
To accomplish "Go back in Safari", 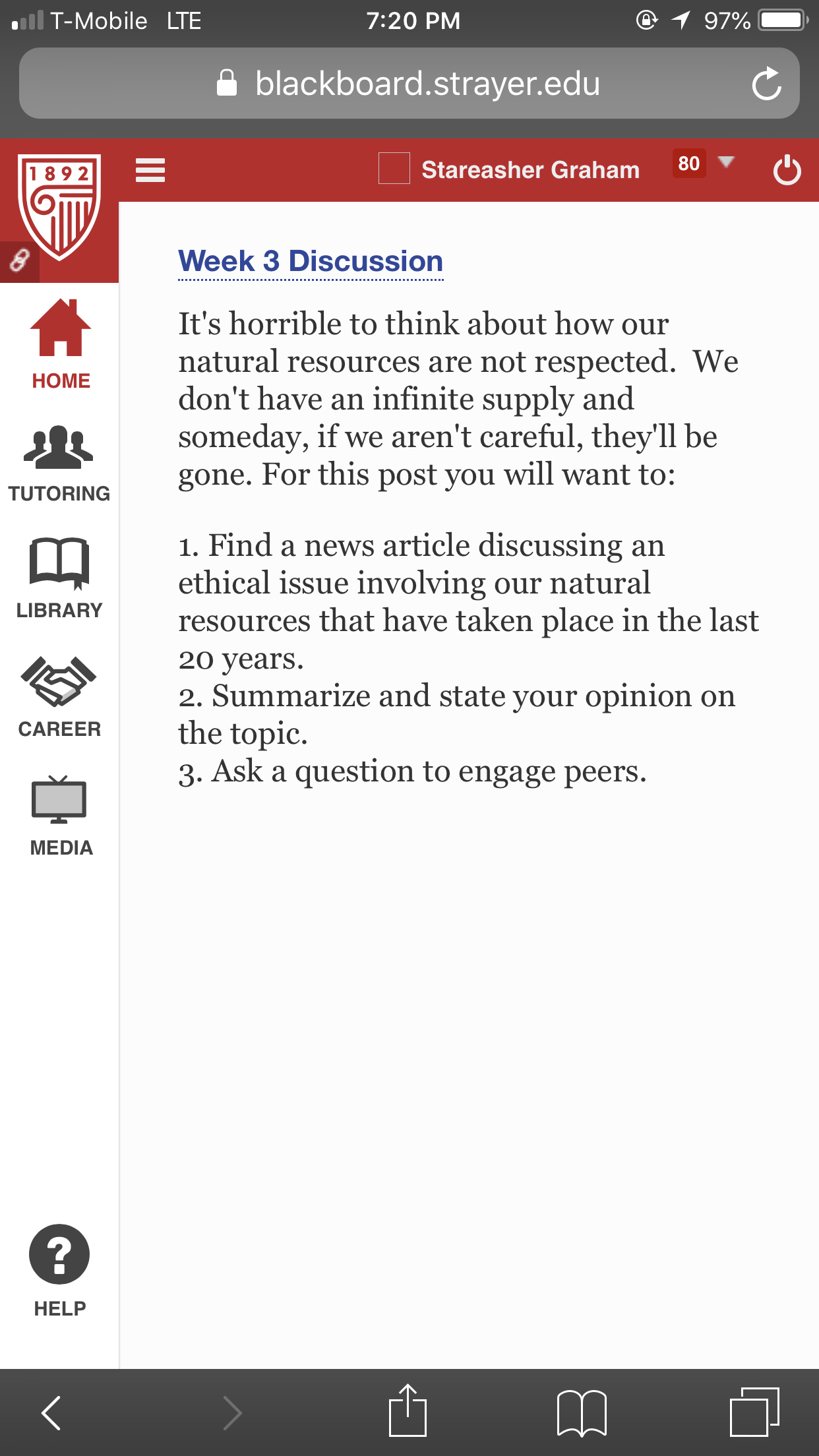I will (51, 1412).
